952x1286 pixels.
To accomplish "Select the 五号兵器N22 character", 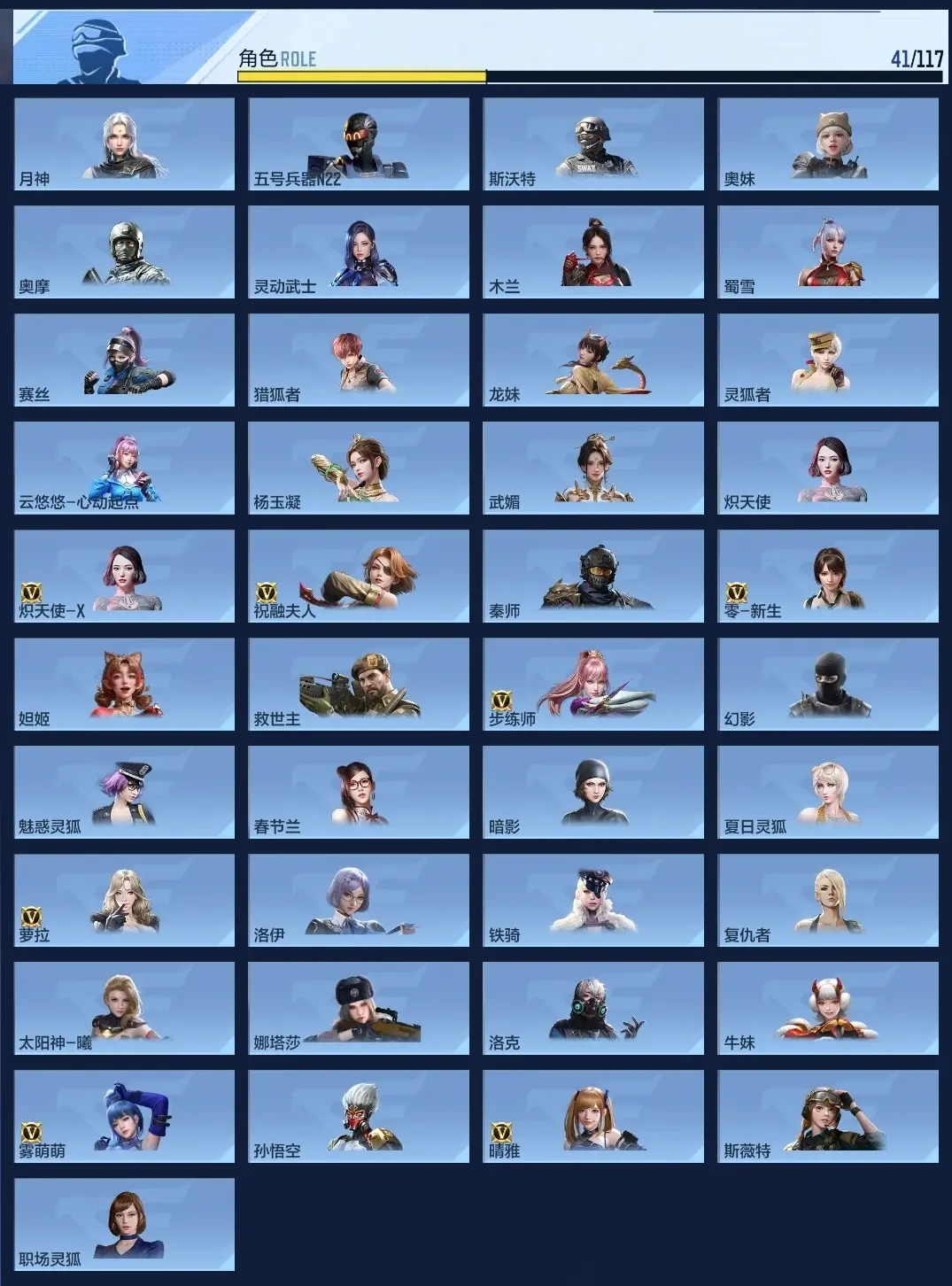I will tap(359, 143).
